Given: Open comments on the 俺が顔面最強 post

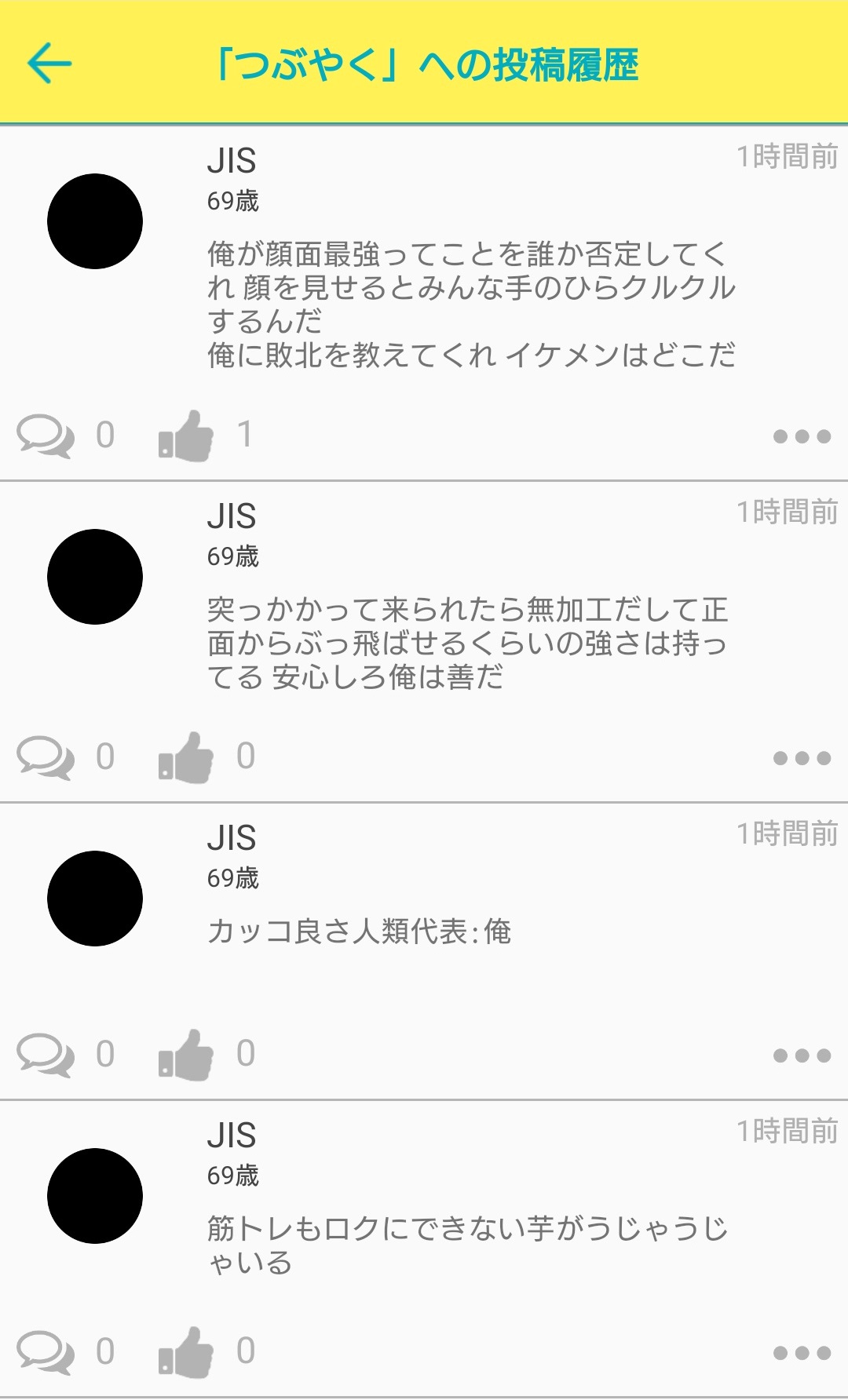Looking at the screenshot, I should point(46,436).
